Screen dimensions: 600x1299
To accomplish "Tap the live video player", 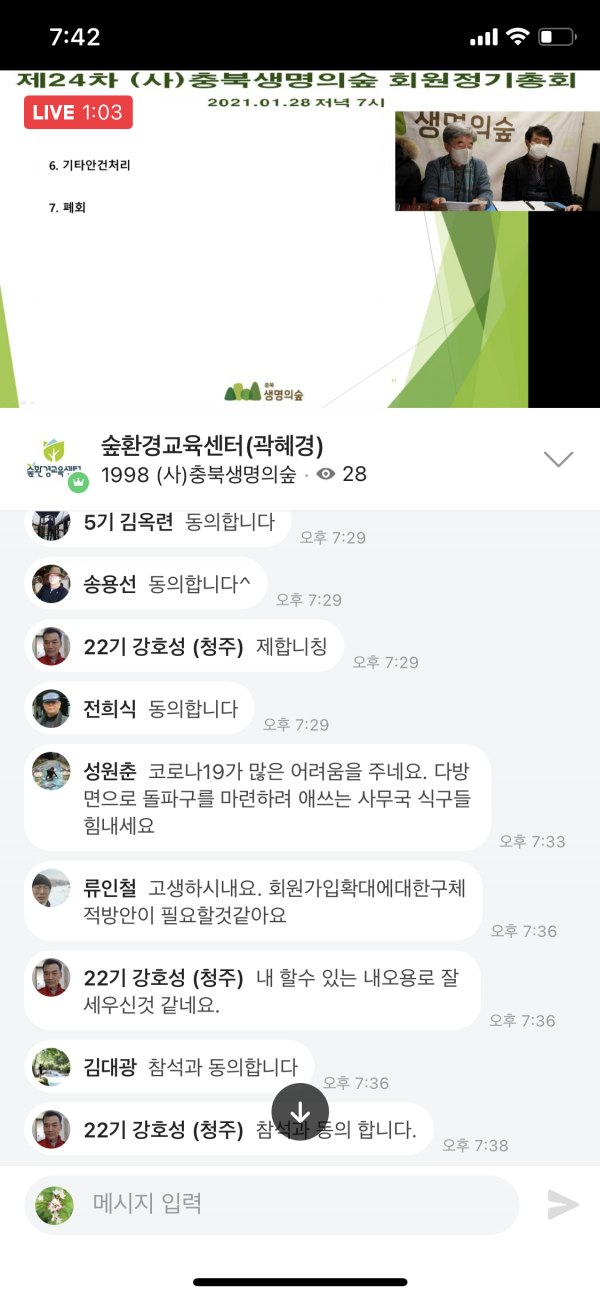I will (300, 240).
